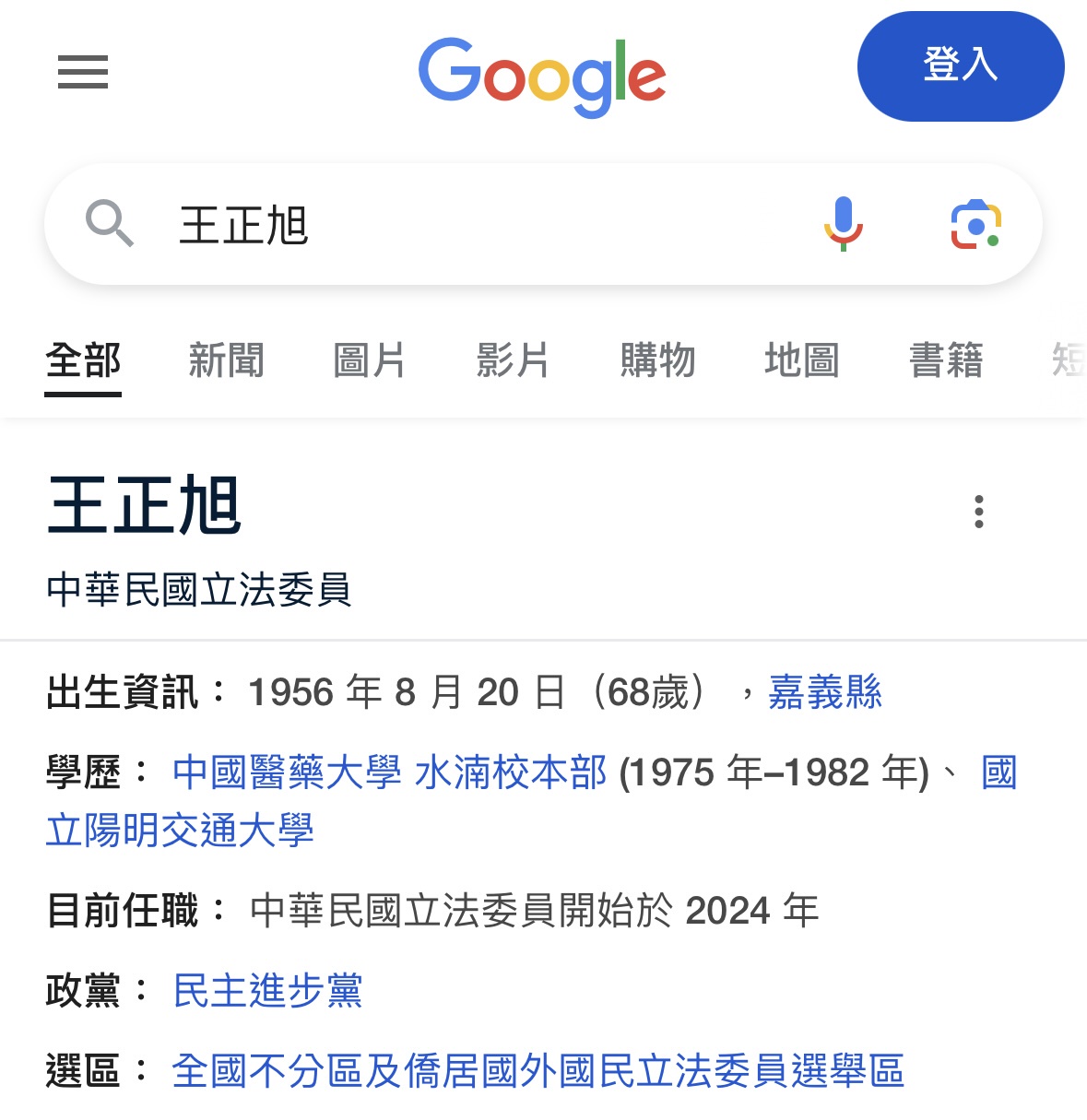Open the 民主進步黨 party link
Viewport: 1087px width, 1120px height.
[x=267, y=991]
